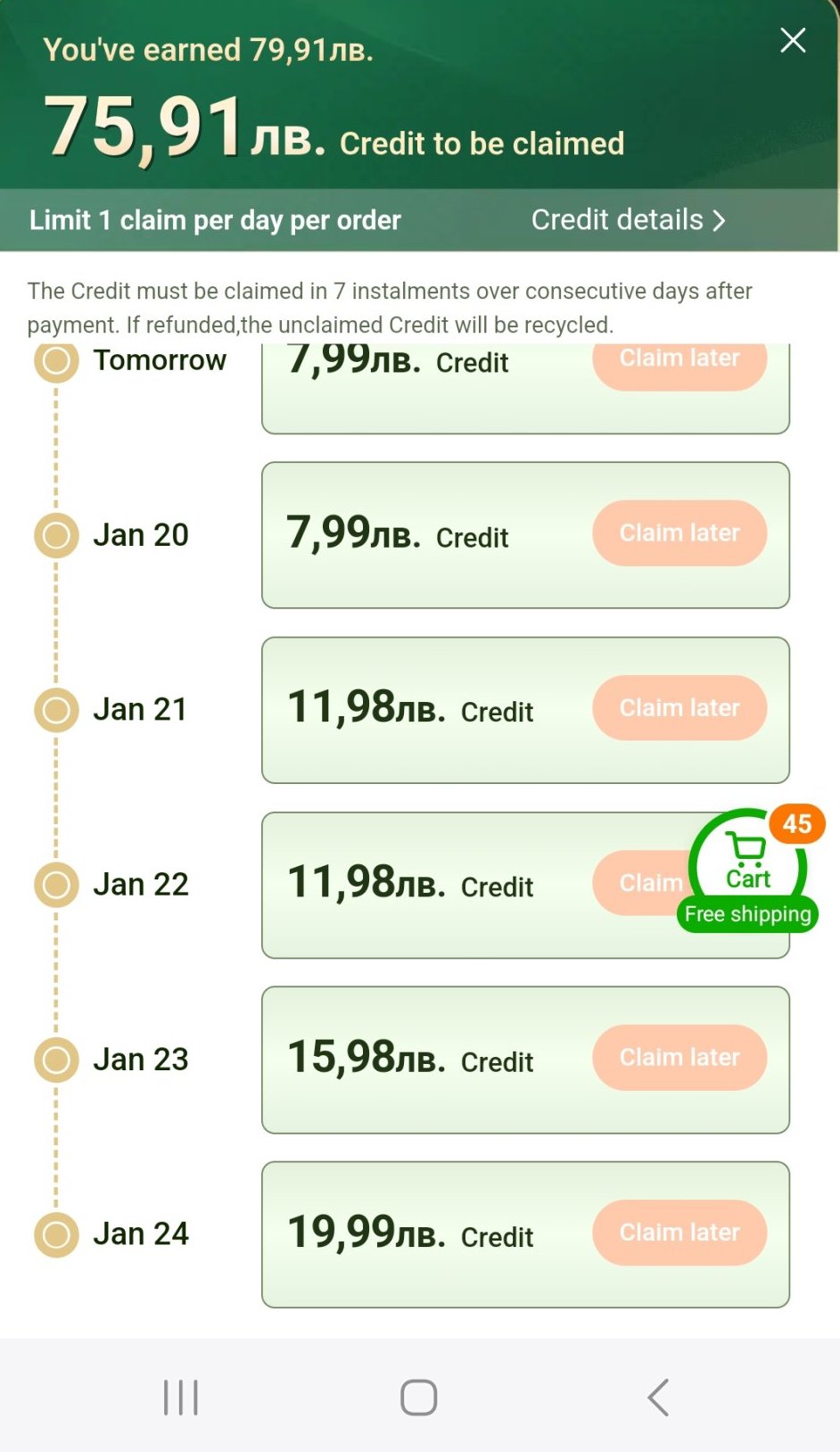This screenshot has height=1452, width=840.
Task: Open Credit details
Action: click(x=628, y=219)
